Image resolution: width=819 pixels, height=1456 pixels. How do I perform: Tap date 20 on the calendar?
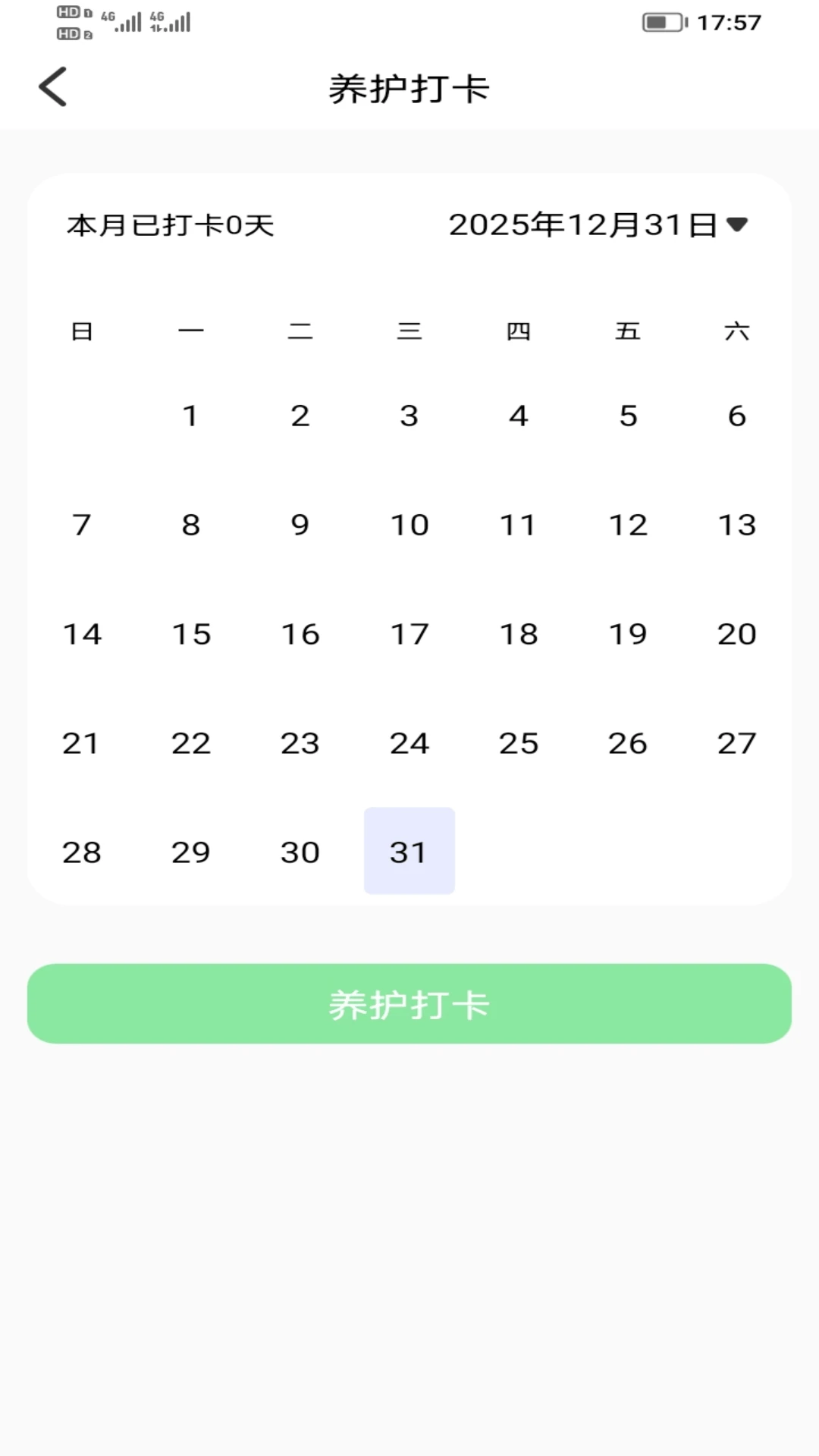click(x=736, y=633)
